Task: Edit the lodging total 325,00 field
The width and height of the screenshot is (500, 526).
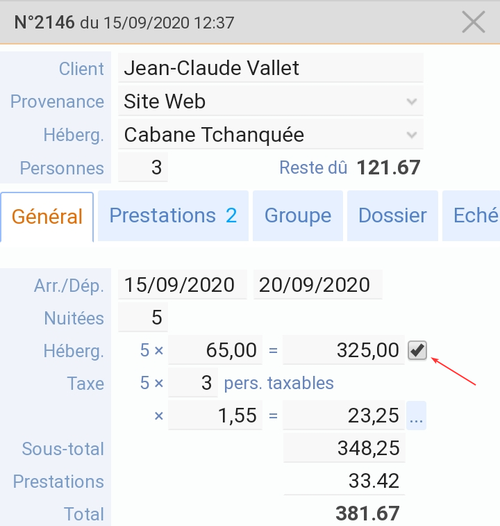Action: tap(344, 350)
